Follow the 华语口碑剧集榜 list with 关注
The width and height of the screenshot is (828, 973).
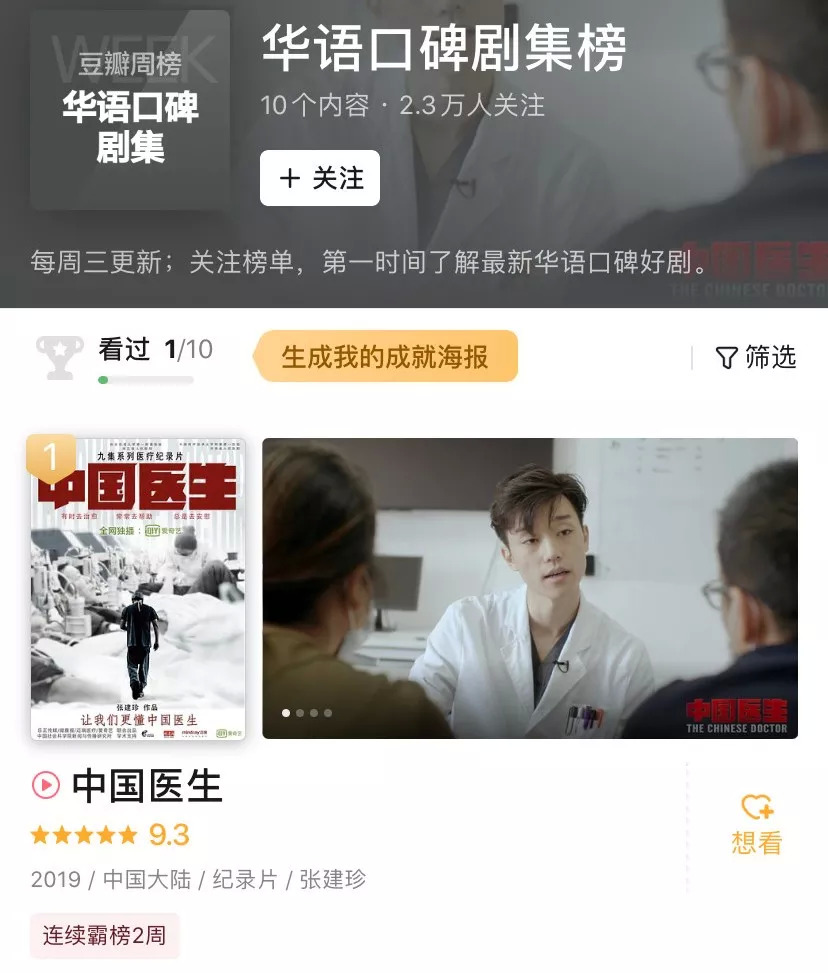click(319, 178)
